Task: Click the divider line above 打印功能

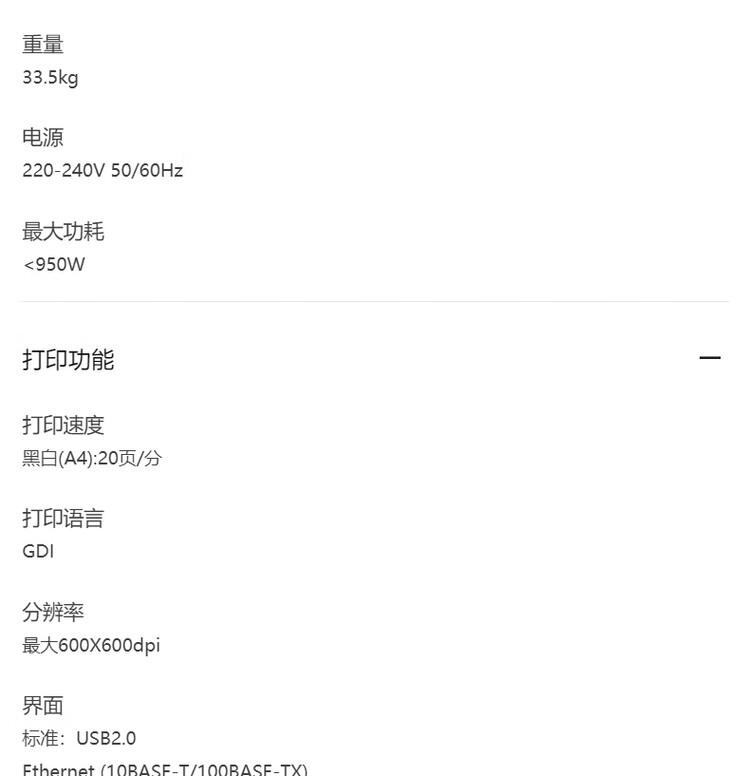Action: click(375, 300)
